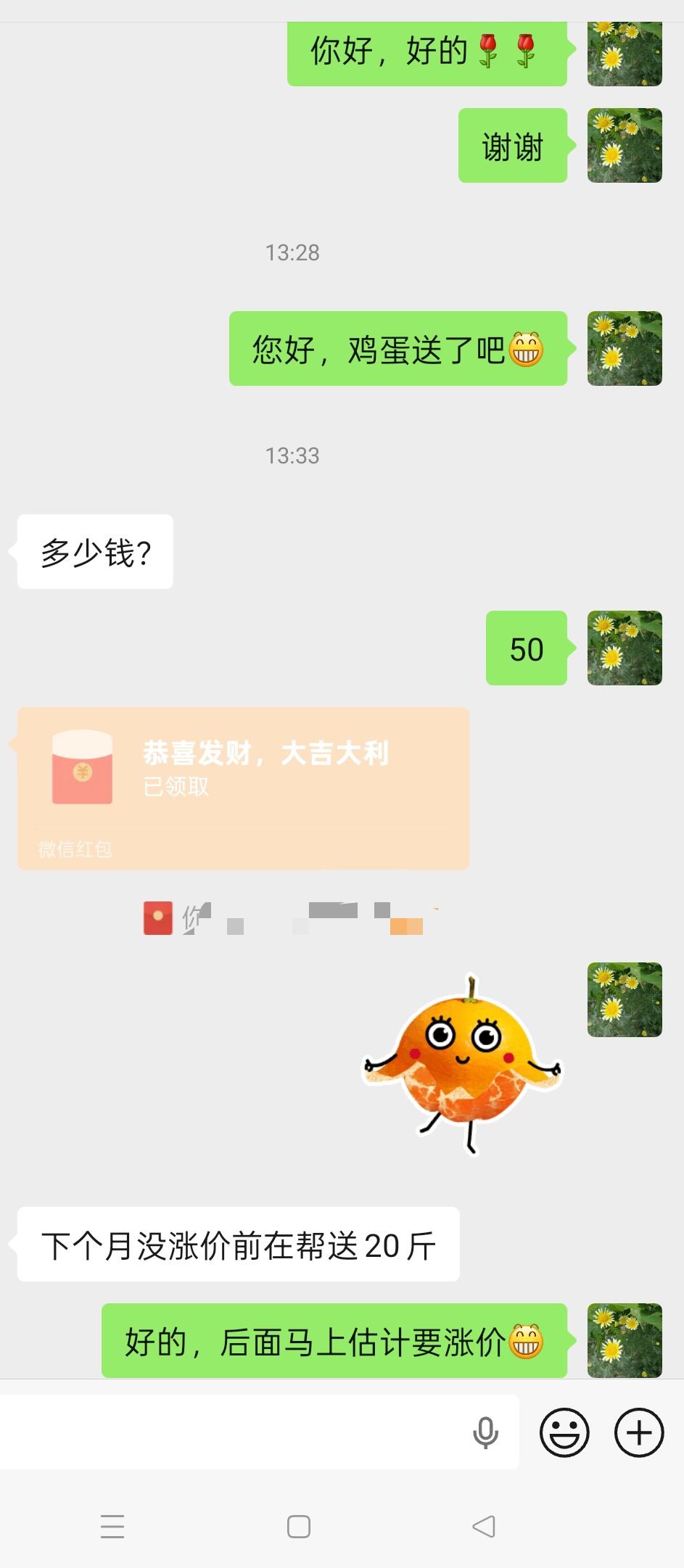
Task: Focus the message text field
Action: click(232, 1432)
